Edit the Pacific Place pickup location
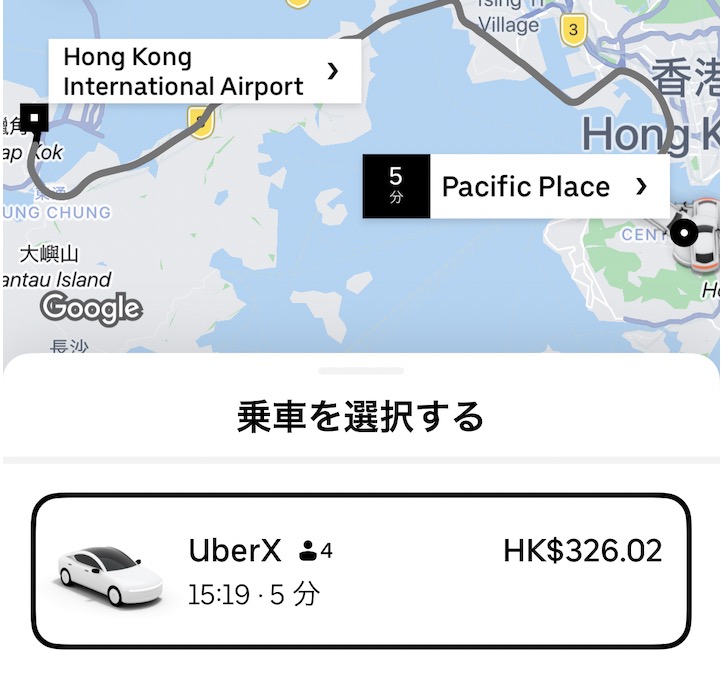 click(x=545, y=186)
